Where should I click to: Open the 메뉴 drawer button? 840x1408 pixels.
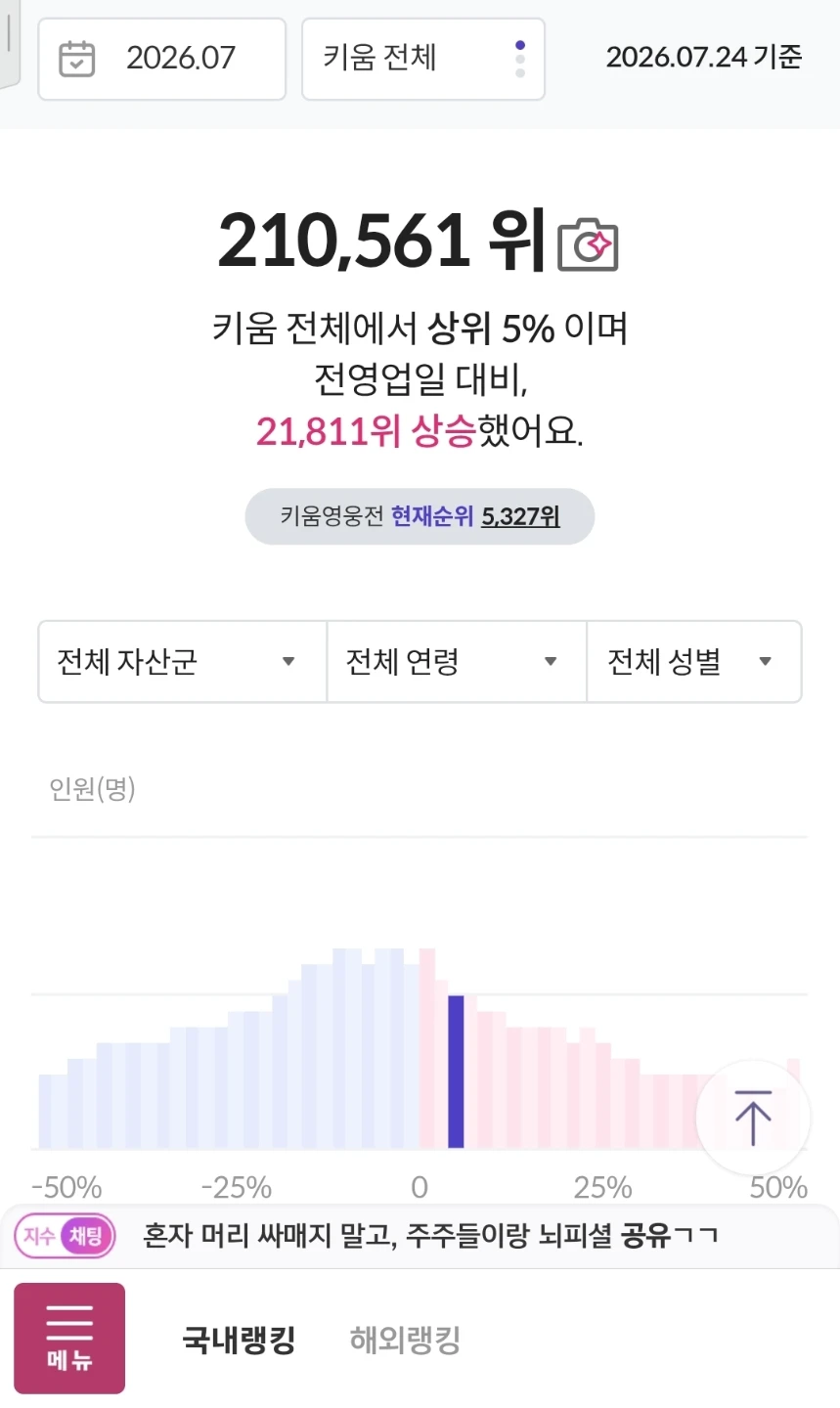click(x=69, y=1338)
